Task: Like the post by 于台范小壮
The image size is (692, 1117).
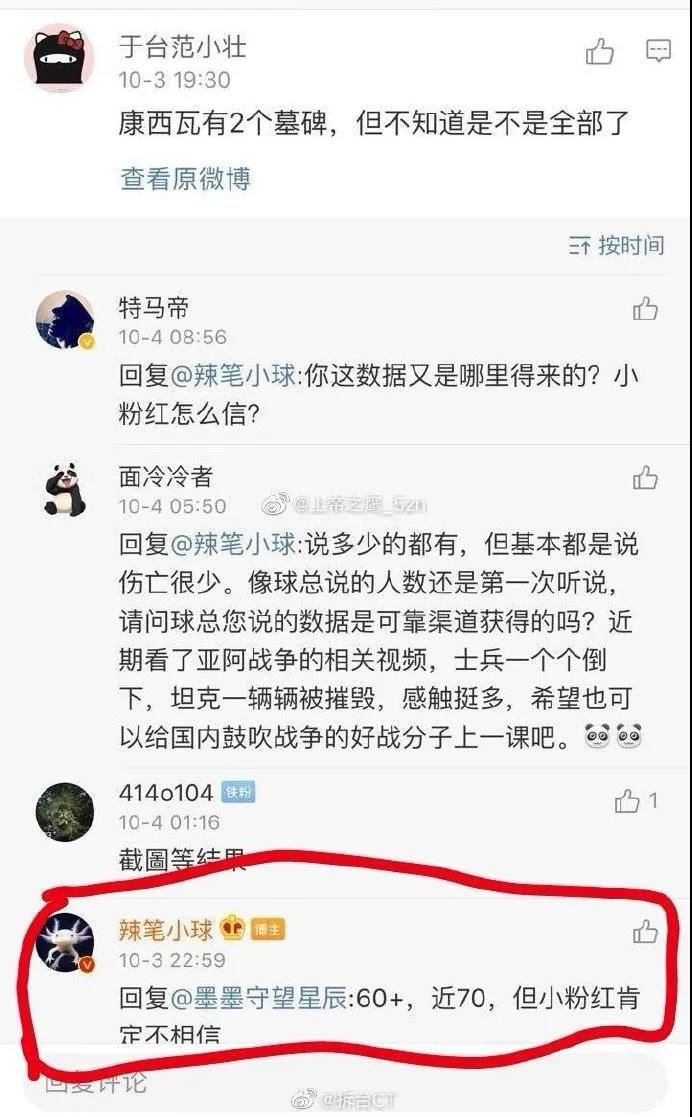Action: [600, 51]
